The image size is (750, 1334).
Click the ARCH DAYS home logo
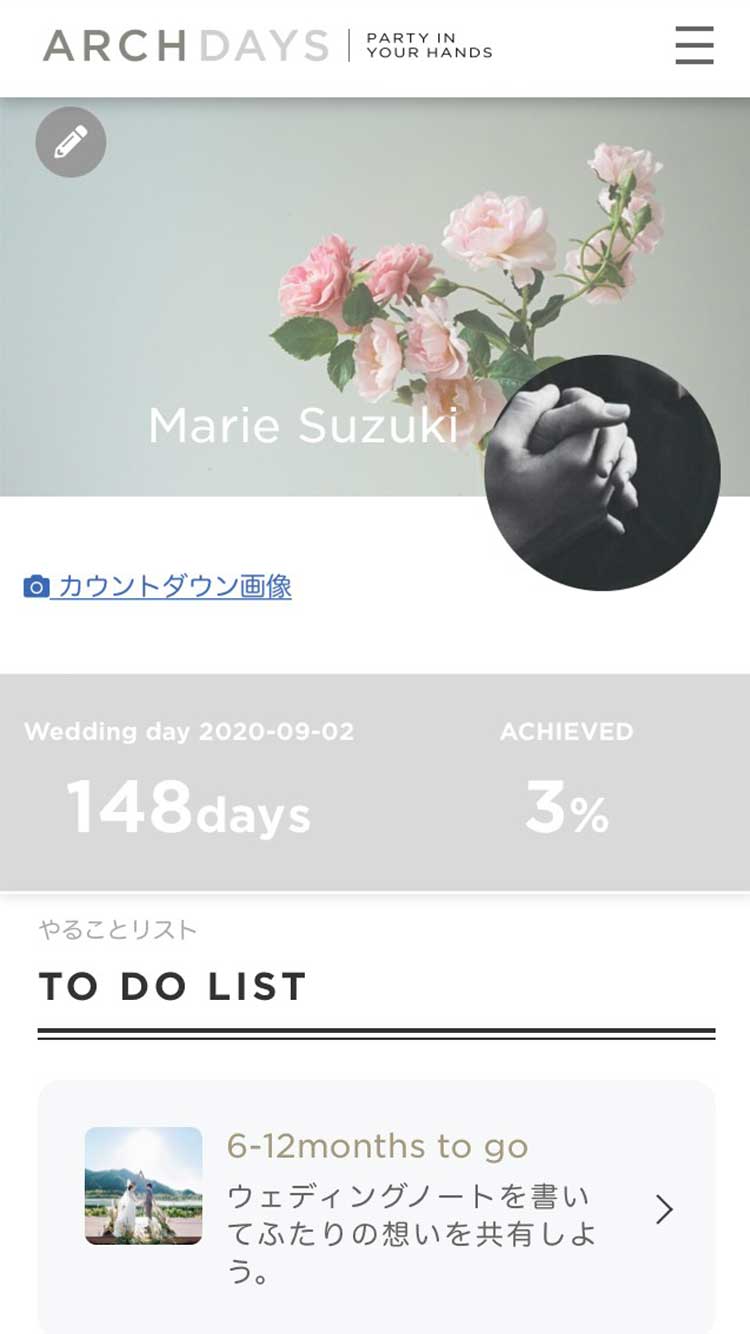click(185, 44)
